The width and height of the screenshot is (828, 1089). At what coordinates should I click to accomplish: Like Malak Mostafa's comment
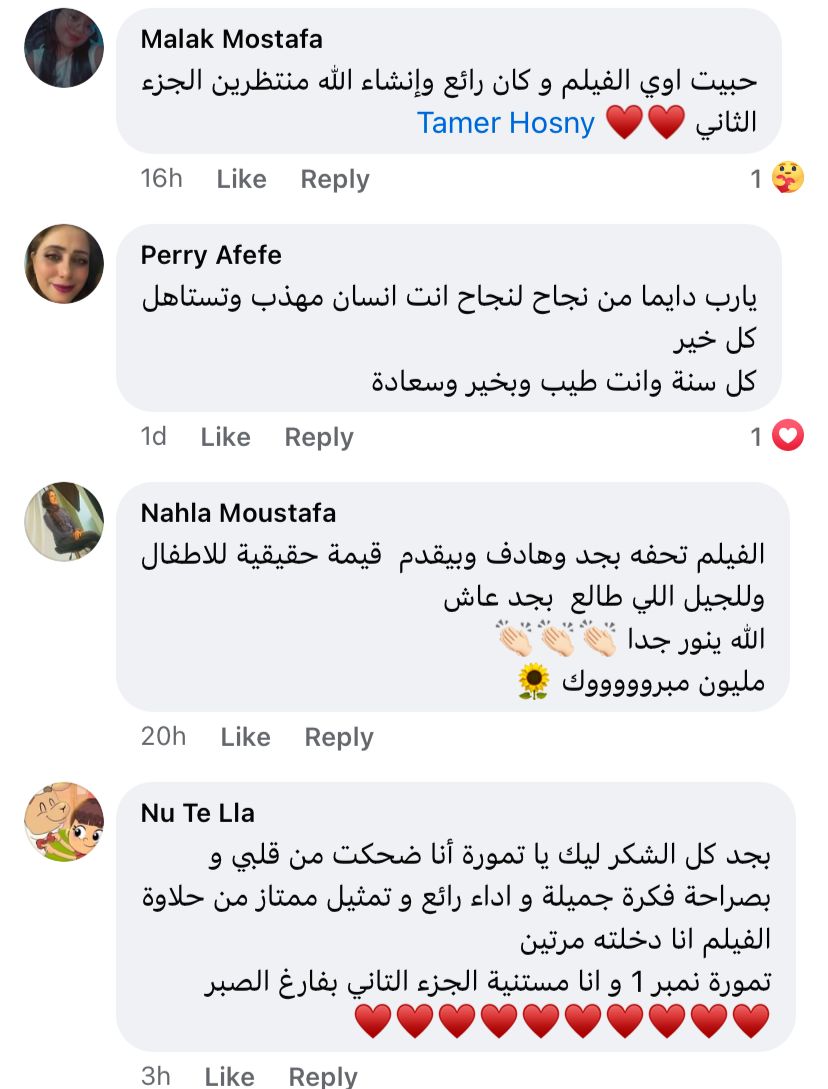click(x=241, y=179)
